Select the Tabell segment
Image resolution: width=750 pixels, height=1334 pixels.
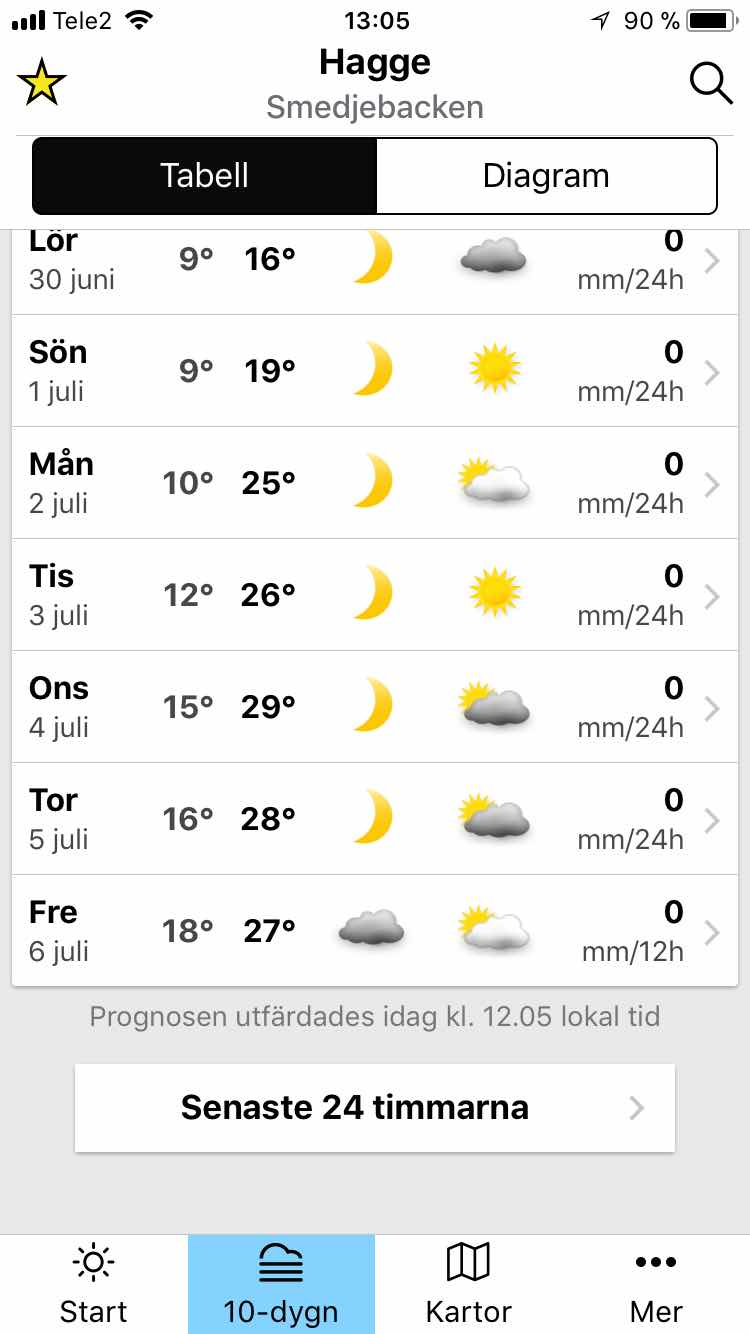click(x=205, y=176)
